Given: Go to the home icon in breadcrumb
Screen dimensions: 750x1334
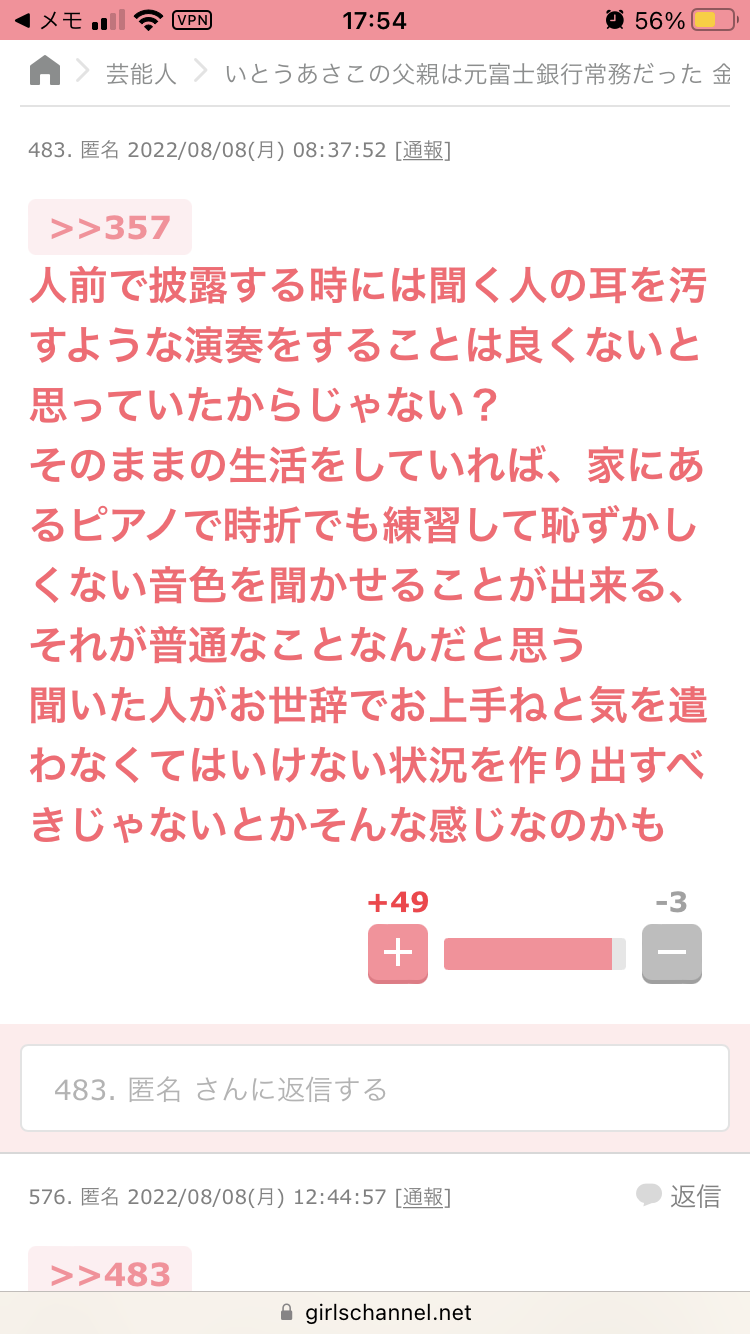Looking at the screenshot, I should pos(45,71).
